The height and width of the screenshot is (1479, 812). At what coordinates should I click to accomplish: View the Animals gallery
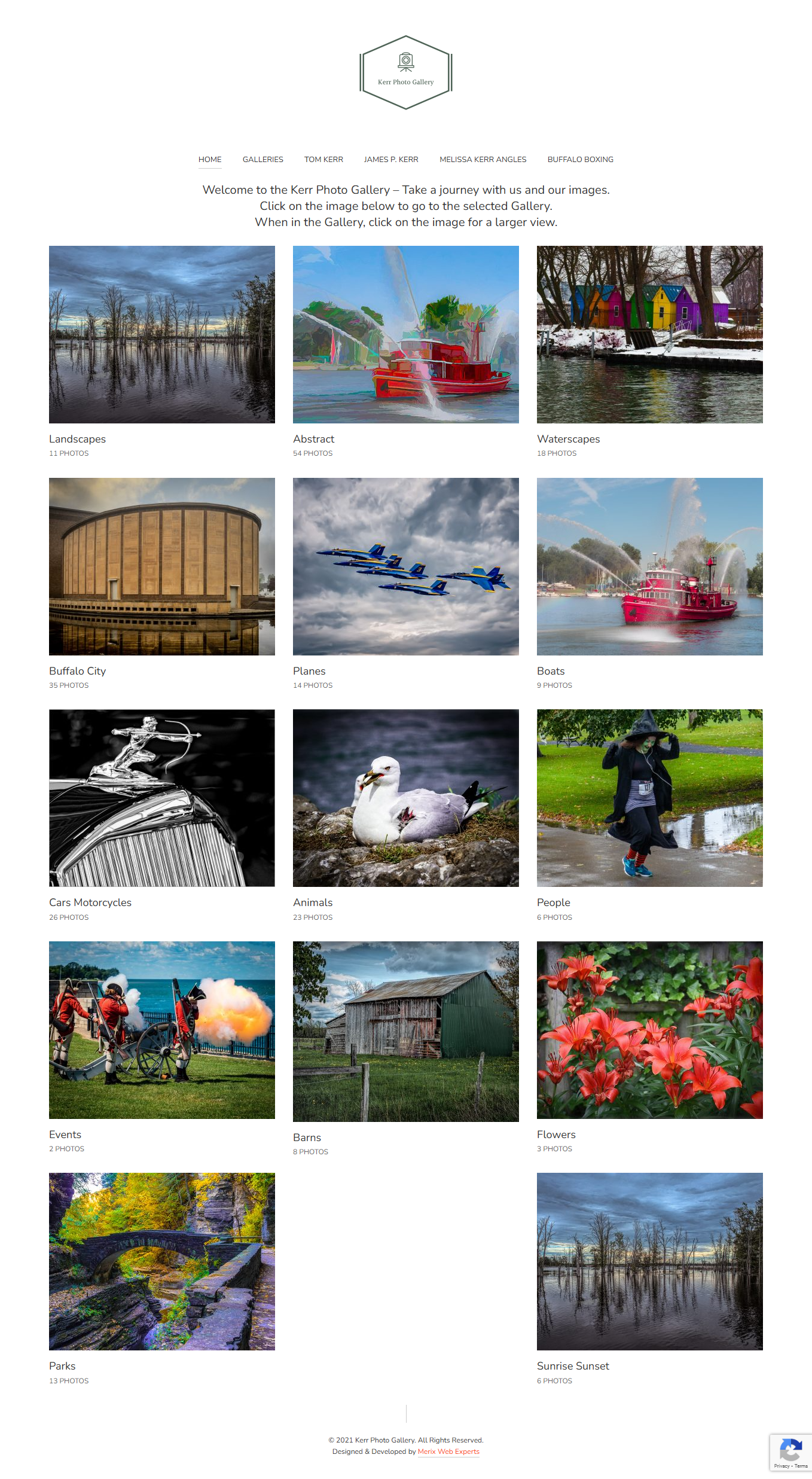point(405,798)
